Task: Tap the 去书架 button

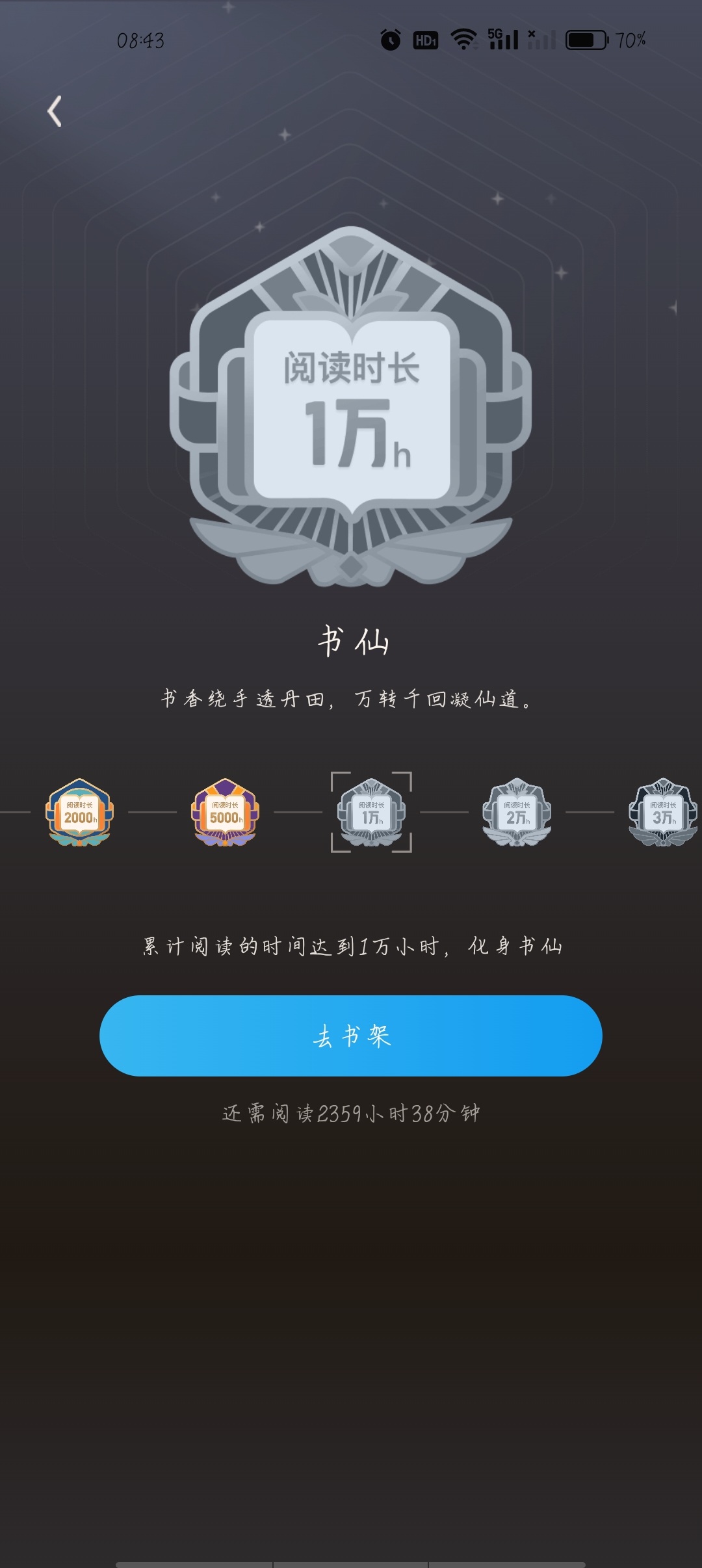Action: tap(351, 1036)
